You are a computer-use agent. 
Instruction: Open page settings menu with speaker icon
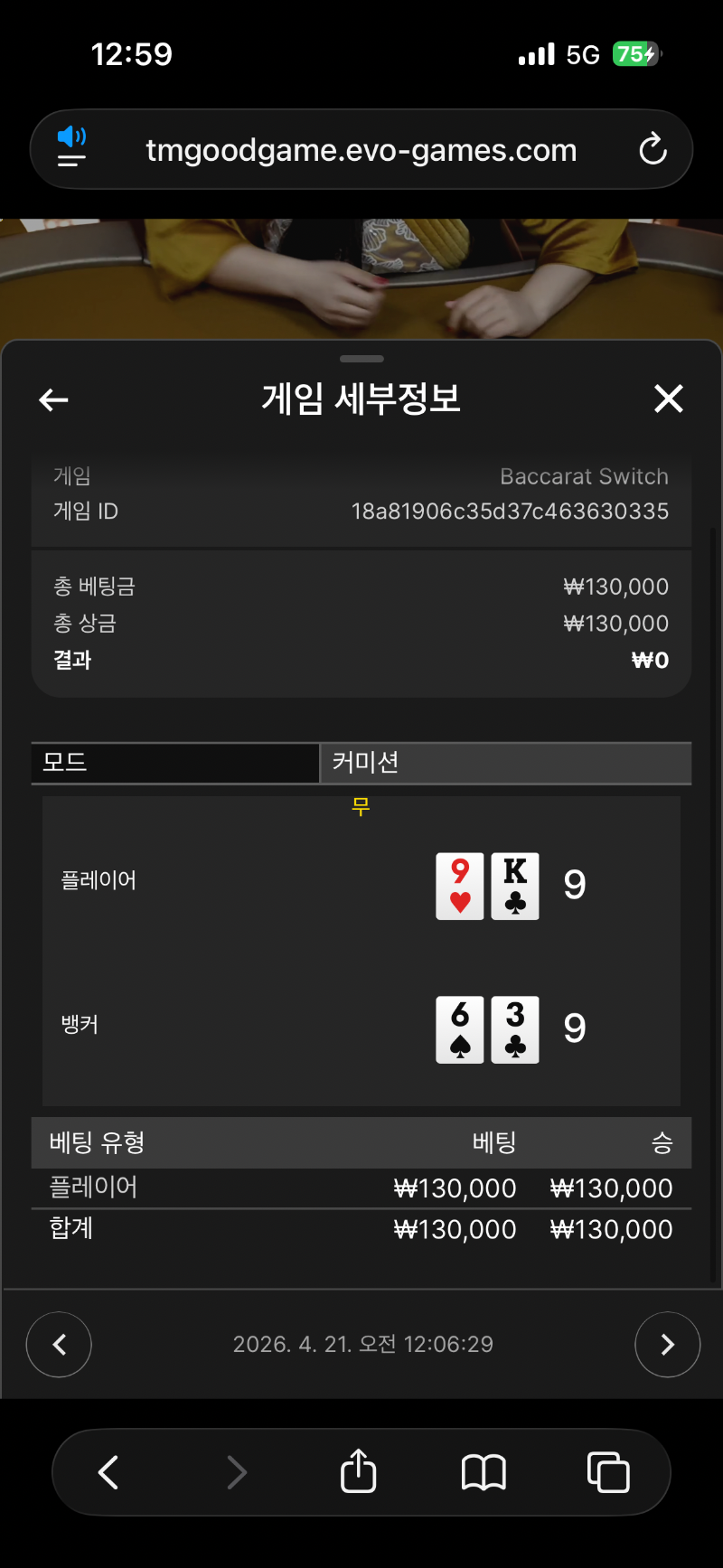click(x=71, y=148)
